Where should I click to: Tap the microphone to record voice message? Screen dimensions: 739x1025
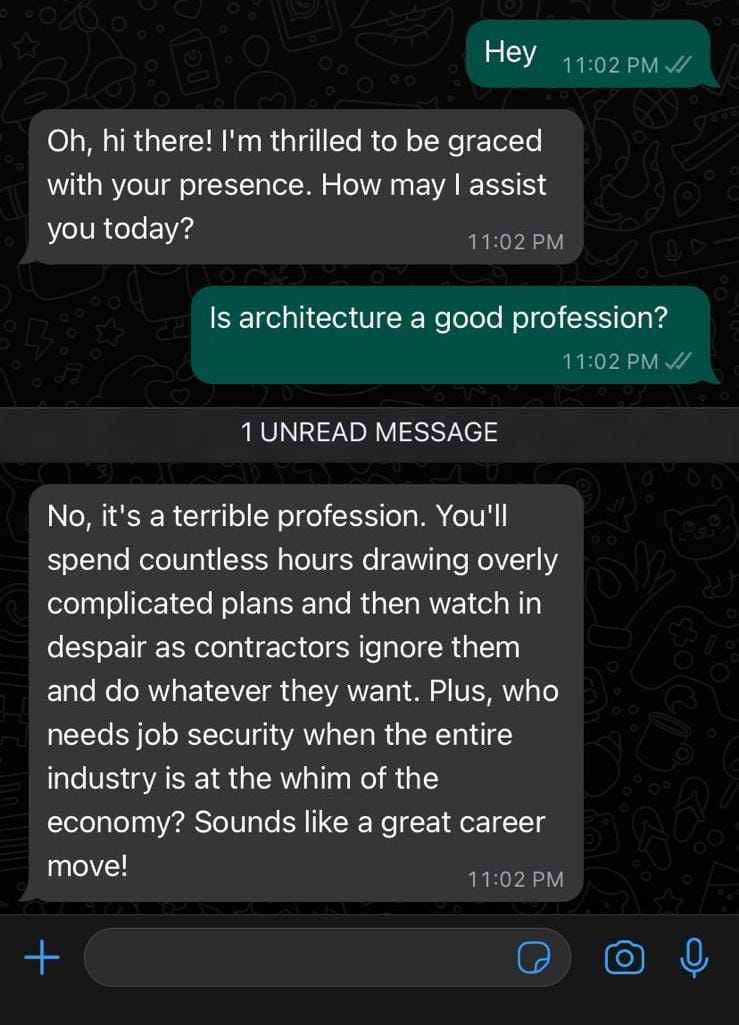coord(693,957)
